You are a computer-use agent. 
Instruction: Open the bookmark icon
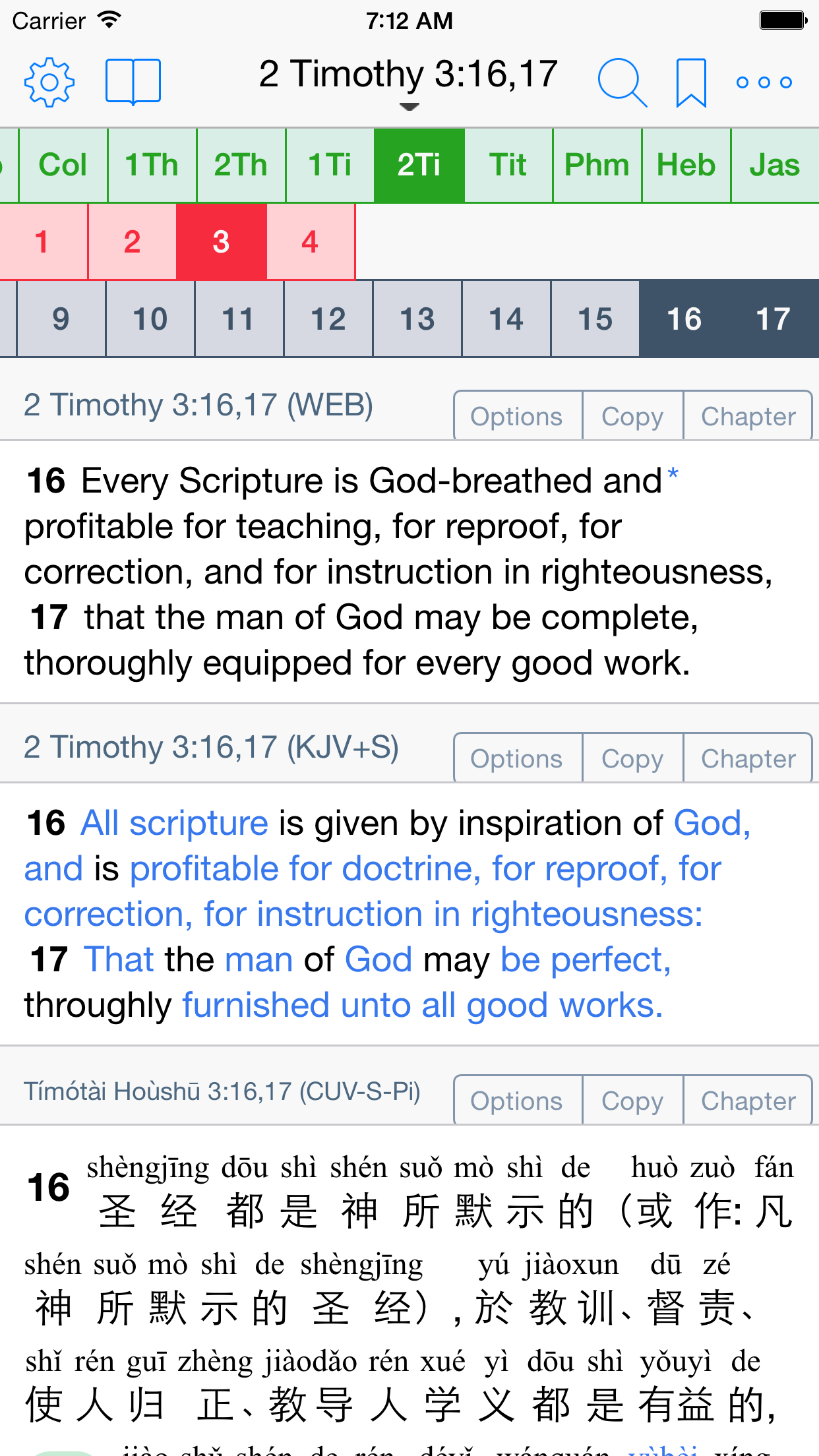point(691,82)
